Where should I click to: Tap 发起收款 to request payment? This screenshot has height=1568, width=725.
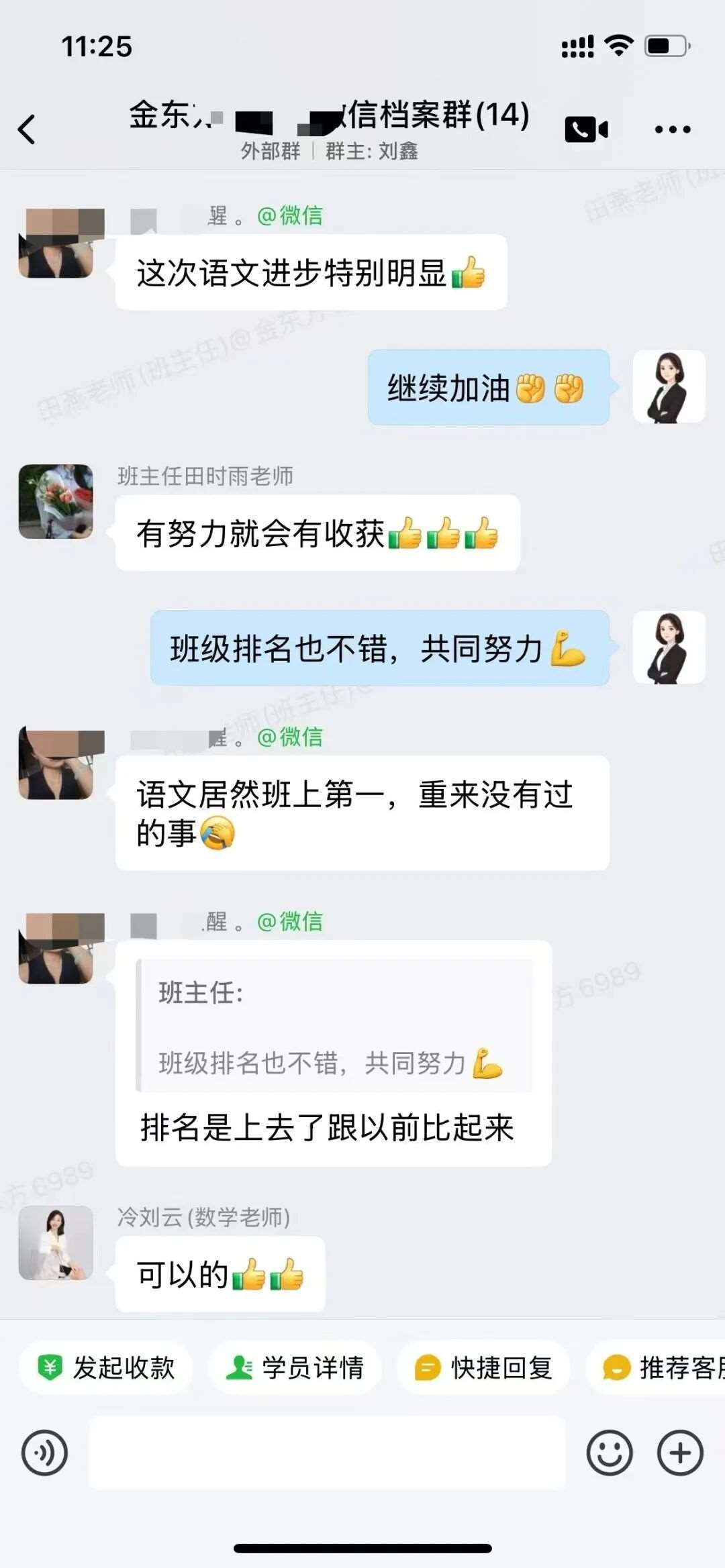(107, 1367)
